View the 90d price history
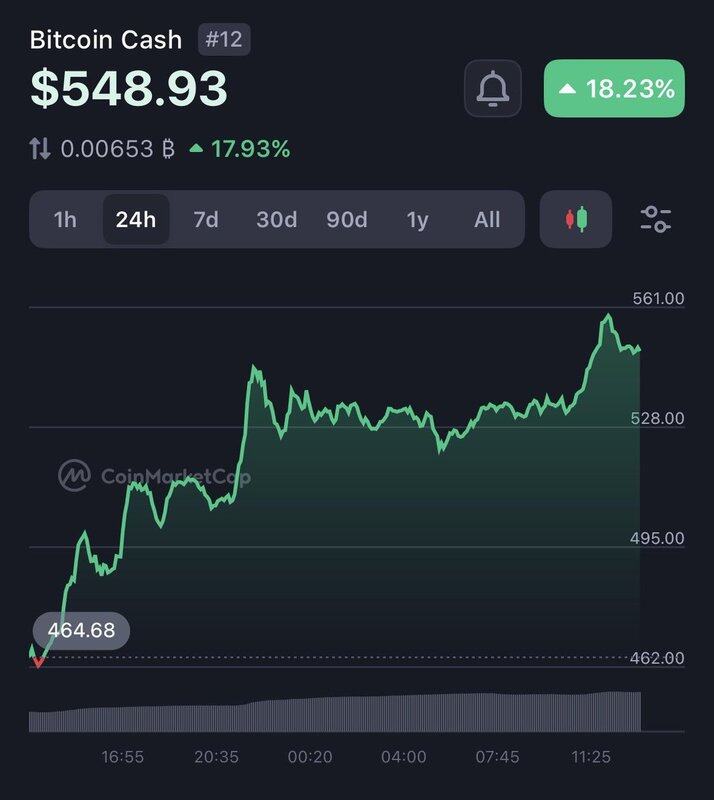Viewport: 714px width, 800px height. 347,219
